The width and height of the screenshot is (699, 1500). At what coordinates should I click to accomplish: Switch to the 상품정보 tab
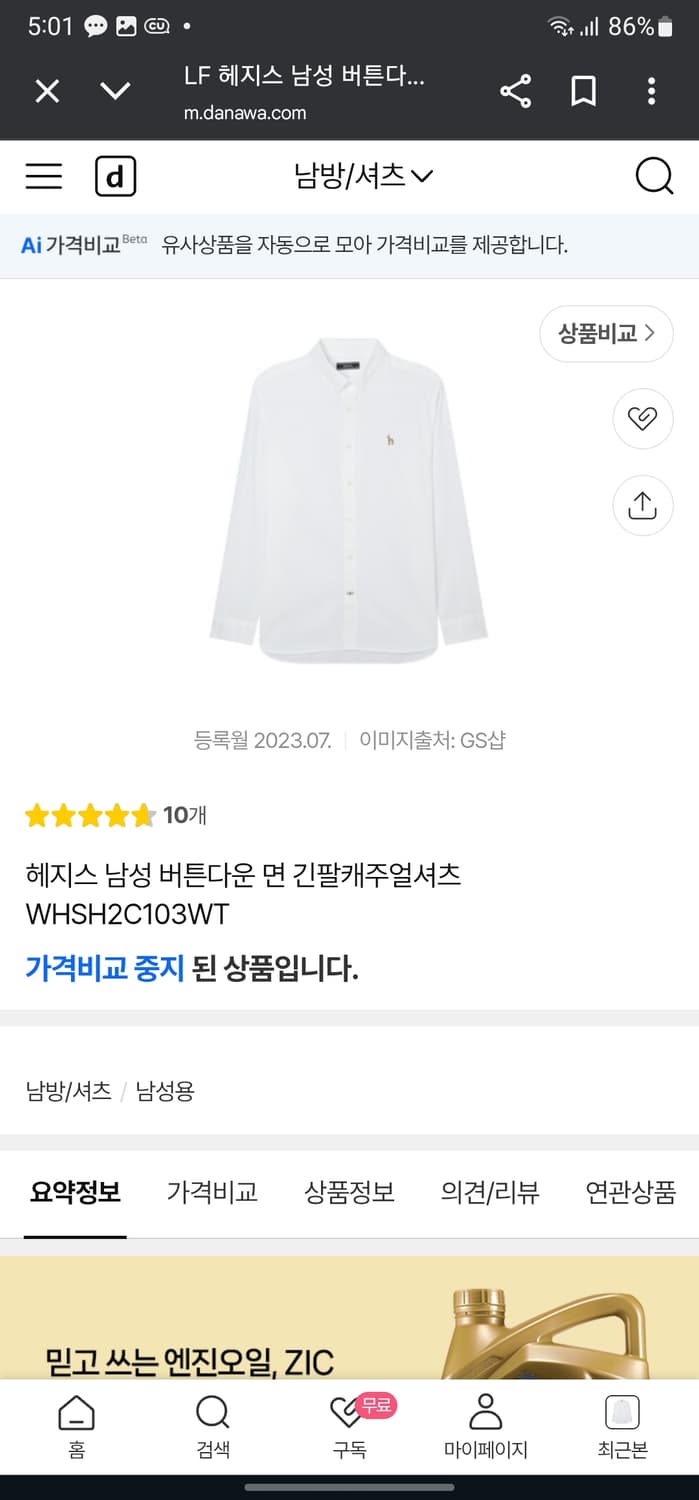349,1192
